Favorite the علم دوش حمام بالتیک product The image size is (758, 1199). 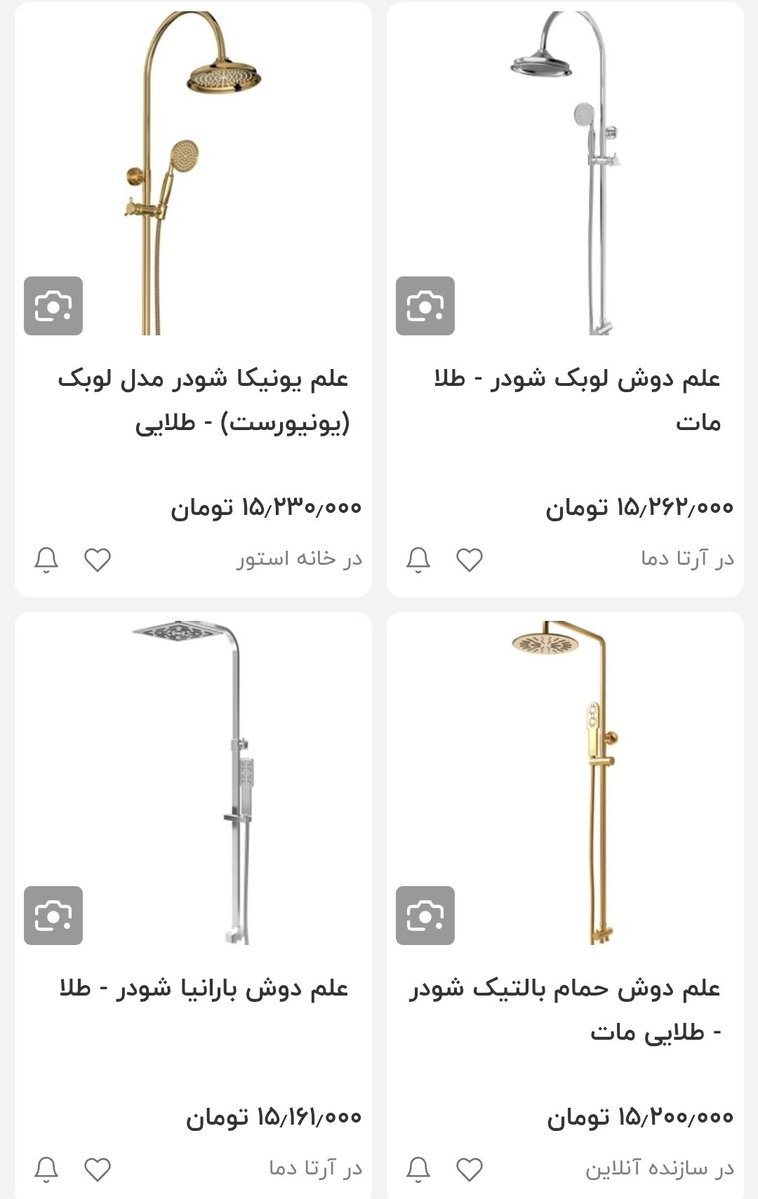tap(469, 1168)
